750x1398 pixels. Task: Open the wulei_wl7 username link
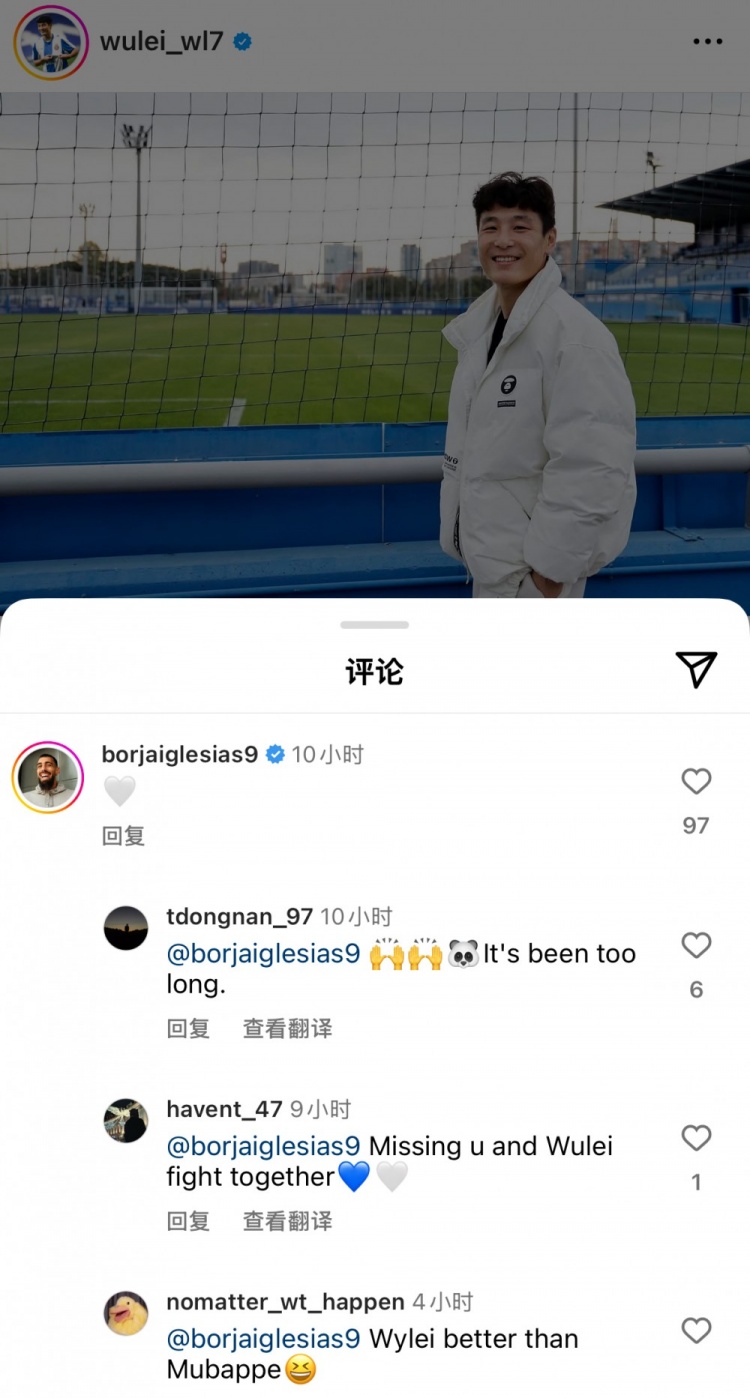point(161,42)
